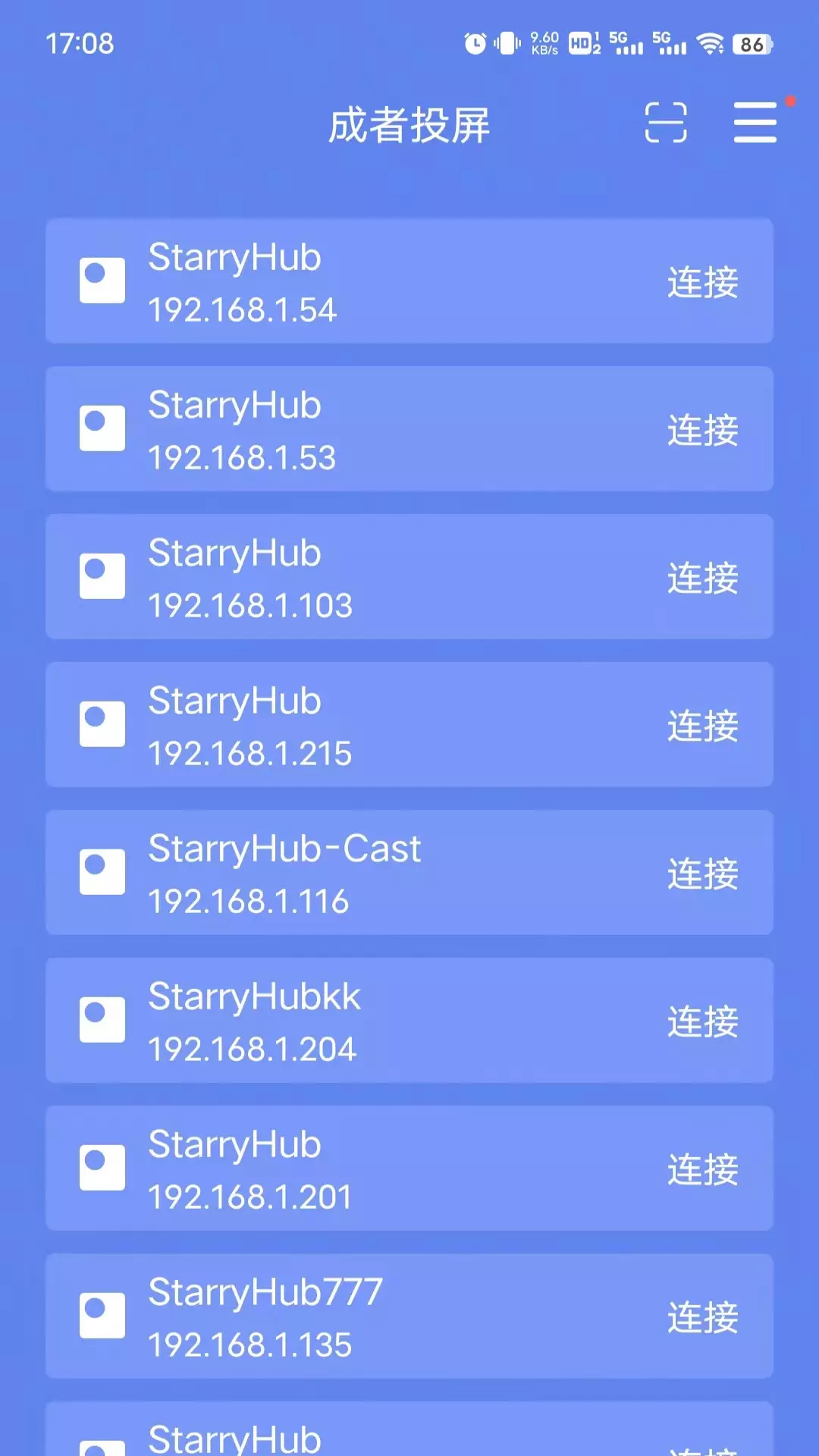Connect to StarryHub at 192.168.1.53

coord(702,430)
